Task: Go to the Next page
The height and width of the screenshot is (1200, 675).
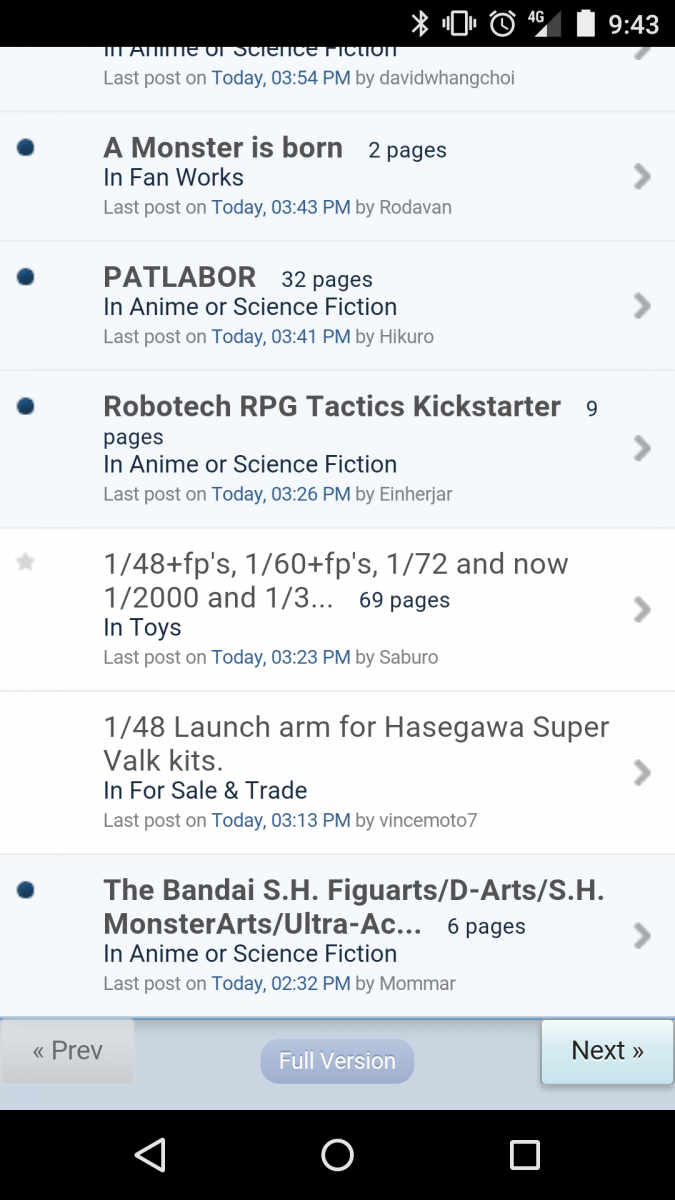Action: [607, 1051]
